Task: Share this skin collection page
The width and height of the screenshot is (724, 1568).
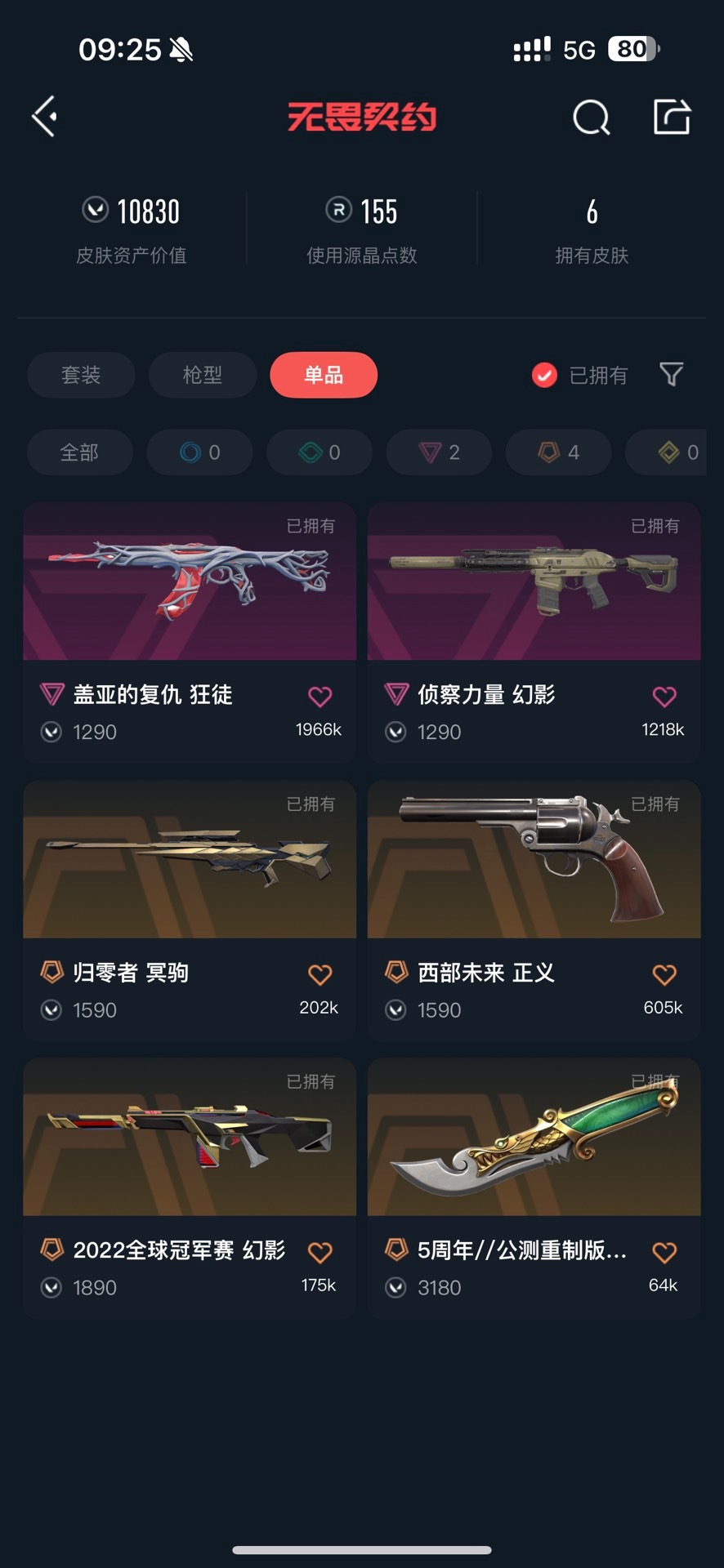Action: pyautogui.click(x=672, y=117)
